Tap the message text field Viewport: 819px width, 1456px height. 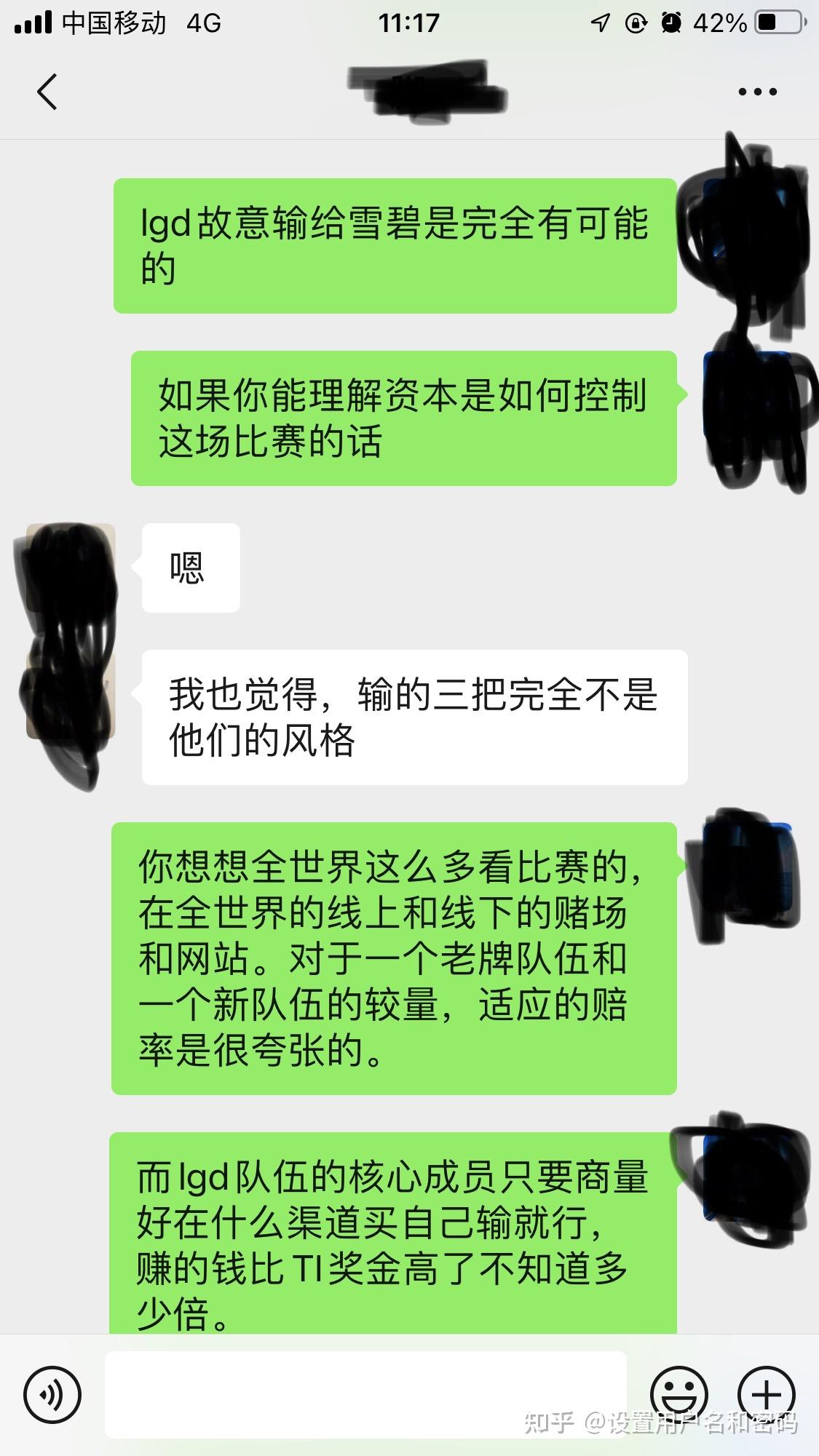coord(365,1394)
